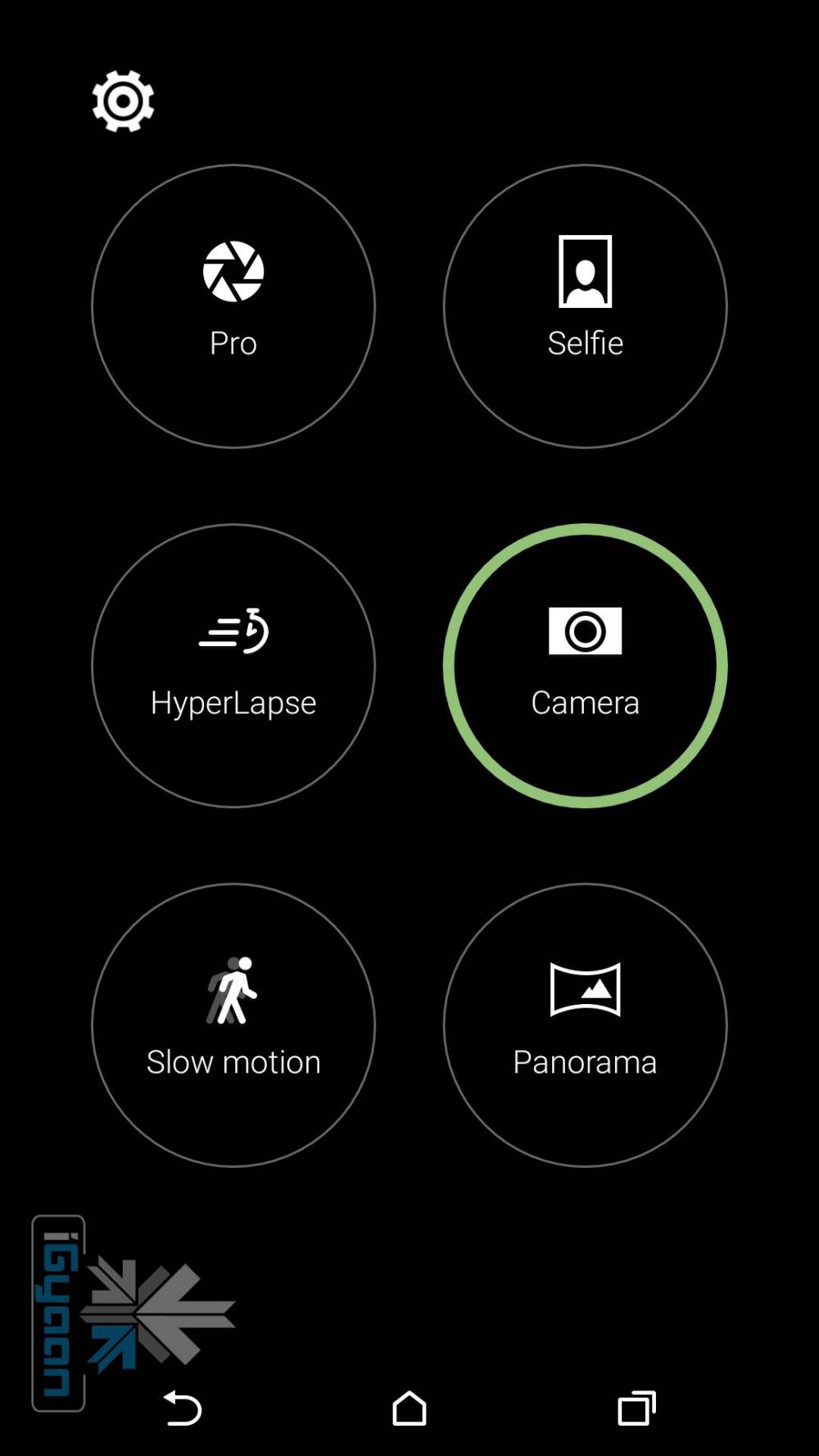Switch to Selfie mode

click(585, 306)
